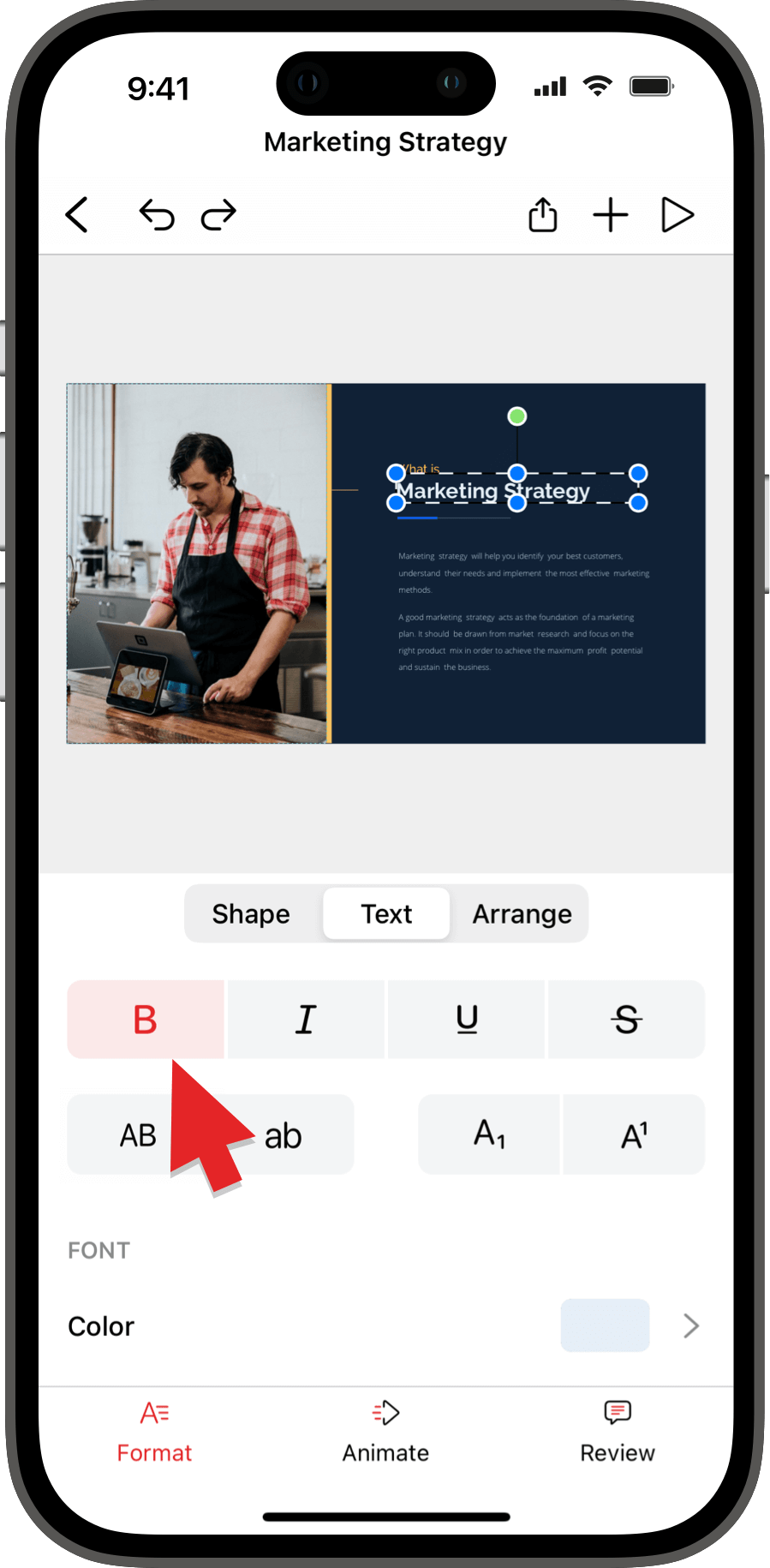This screenshot has height=1568, width=770.
Task: Toggle bold formatting
Action: [145, 1020]
